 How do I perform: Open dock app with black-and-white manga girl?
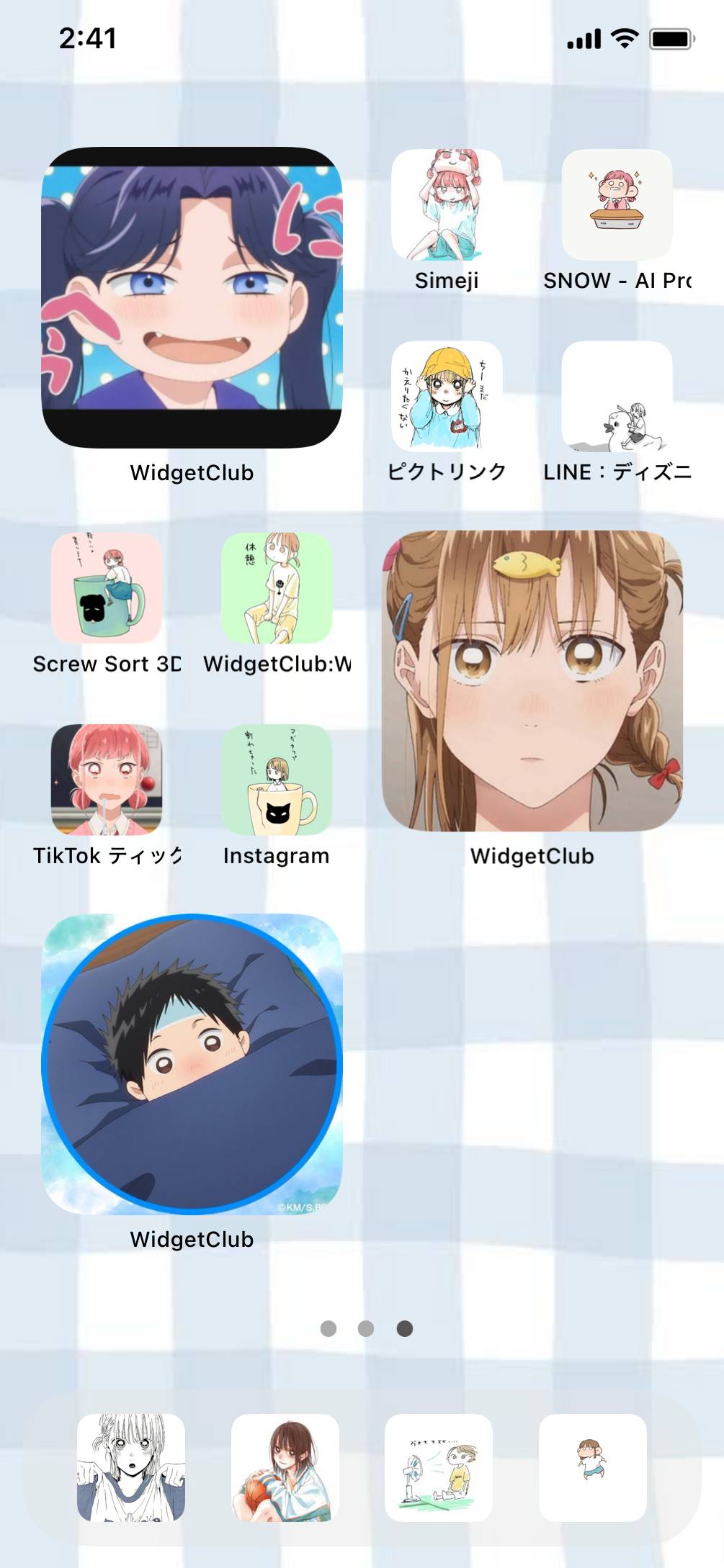(131, 1467)
